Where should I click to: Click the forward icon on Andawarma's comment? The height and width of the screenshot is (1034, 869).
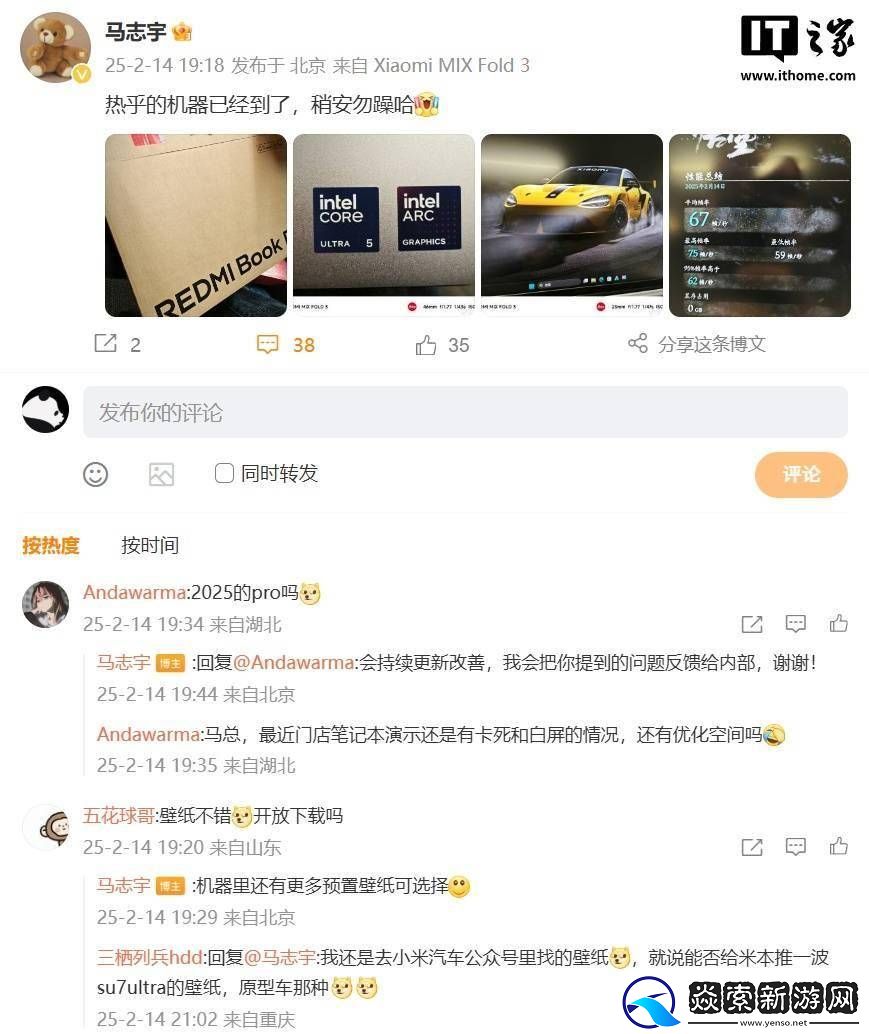pyautogui.click(x=751, y=623)
